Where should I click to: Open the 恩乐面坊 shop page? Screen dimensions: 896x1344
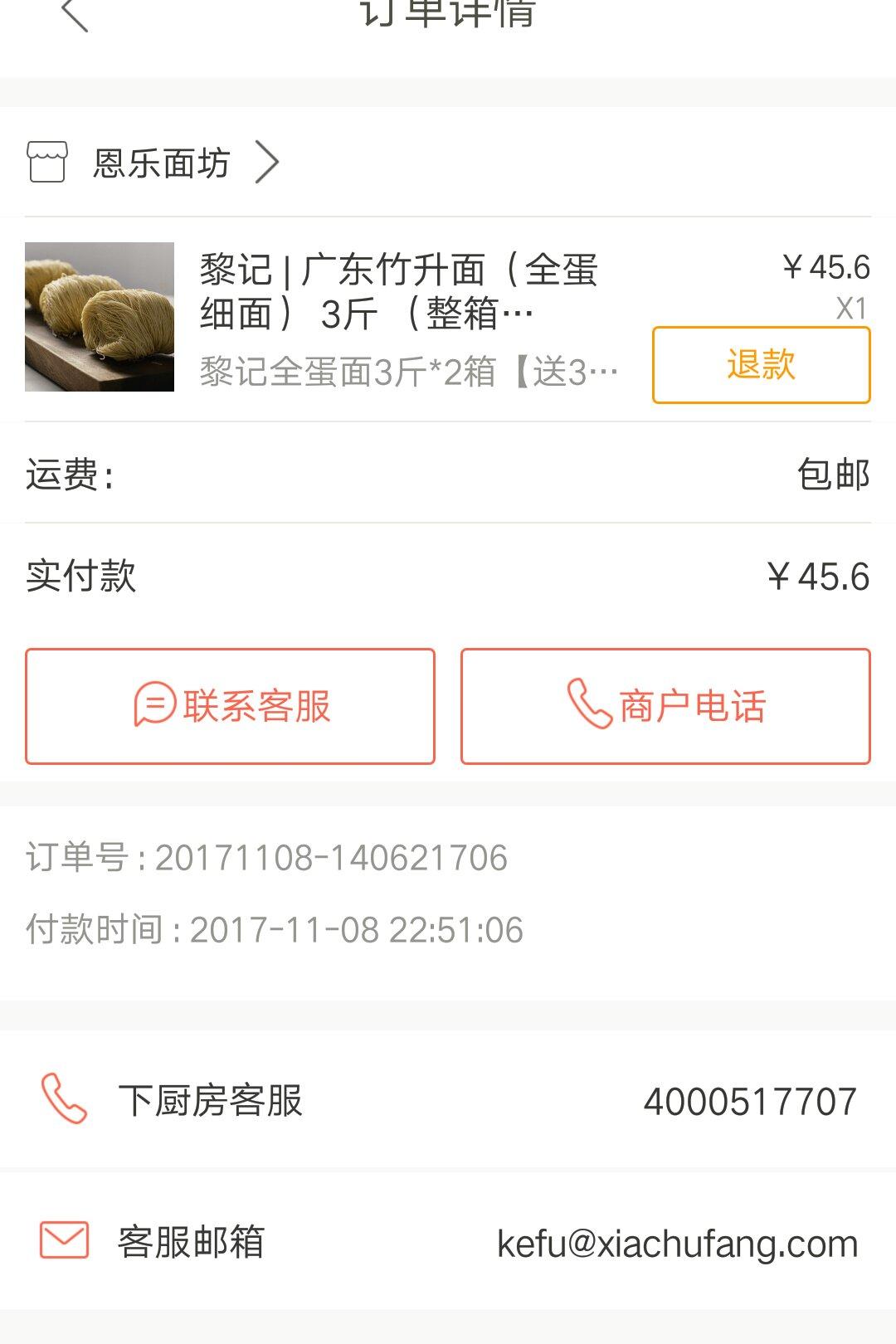[162, 163]
